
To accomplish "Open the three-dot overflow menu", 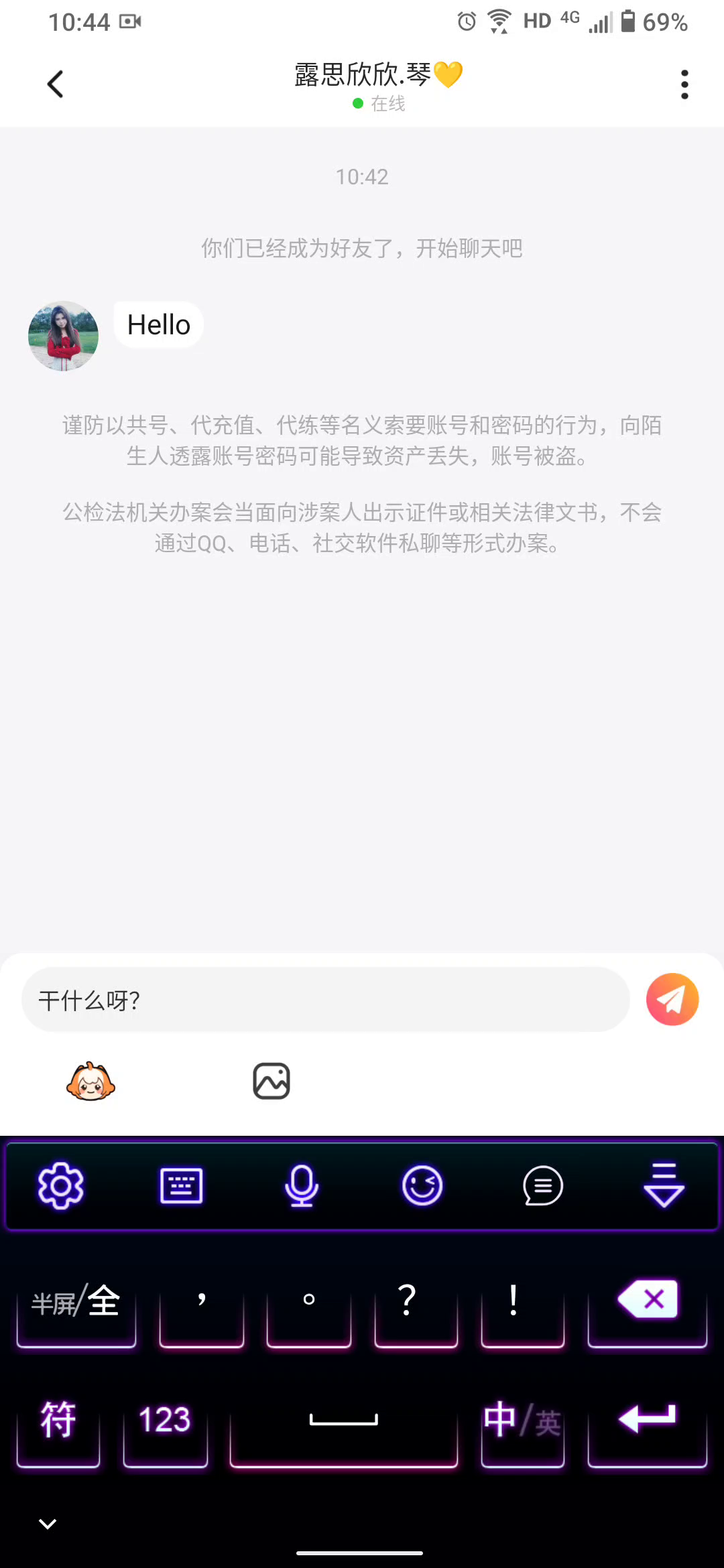I will pos(684,84).
